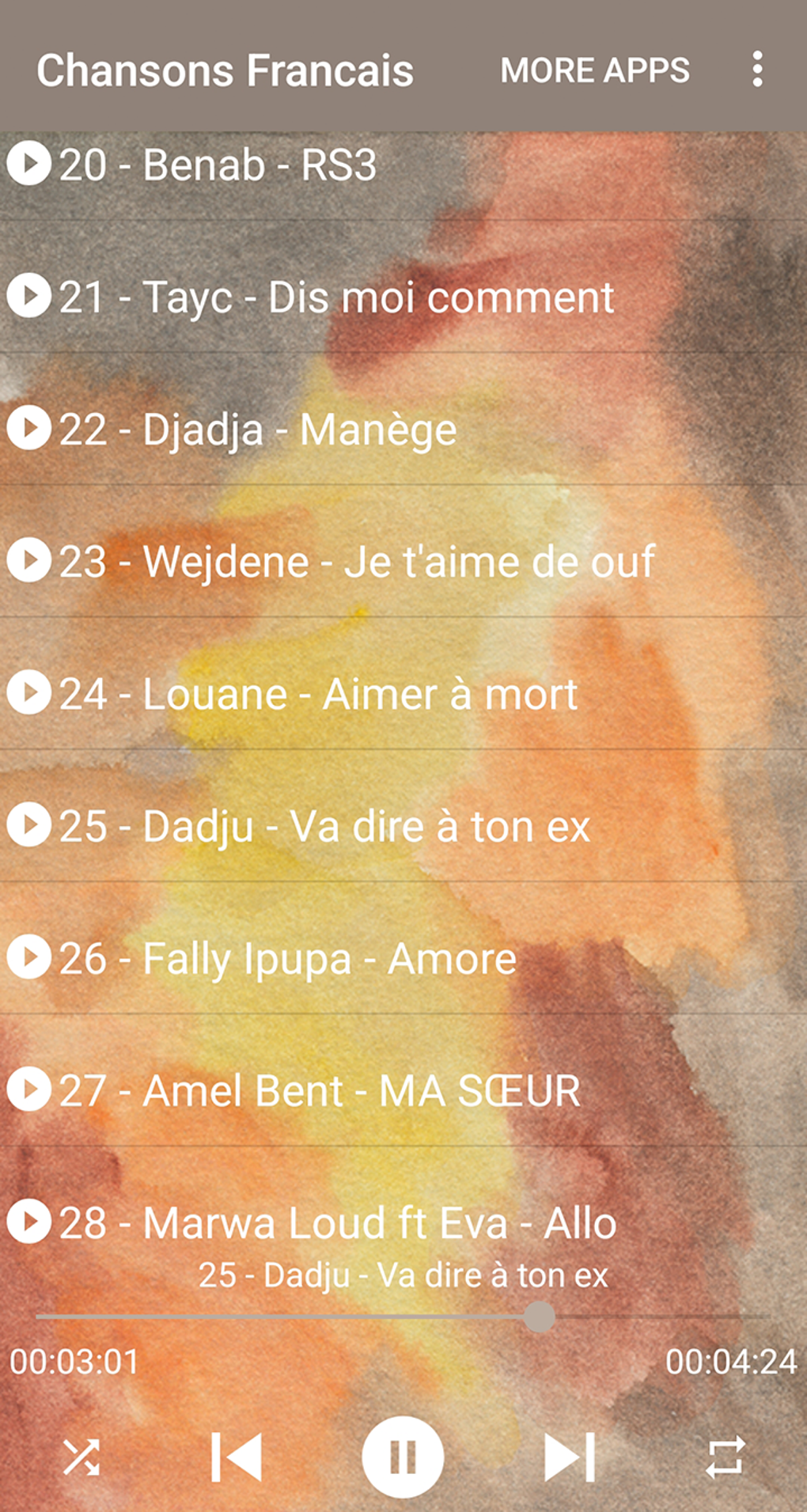Select track 22 Djadja - Manège

(x=257, y=430)
